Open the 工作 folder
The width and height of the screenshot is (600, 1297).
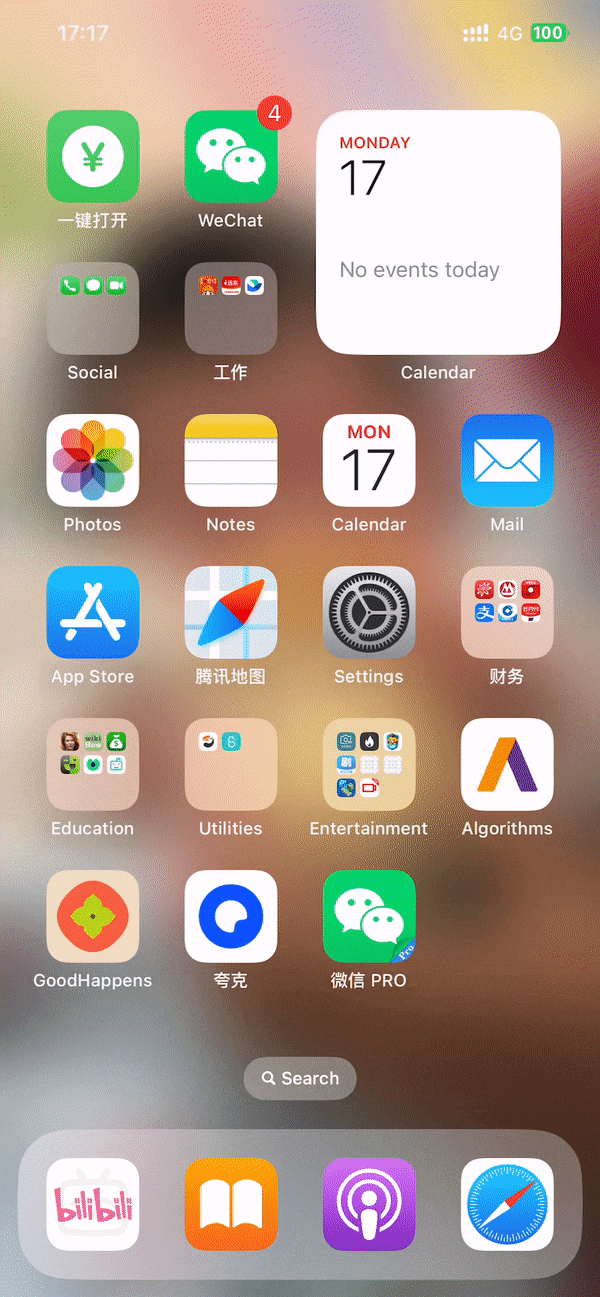[231, 309]
